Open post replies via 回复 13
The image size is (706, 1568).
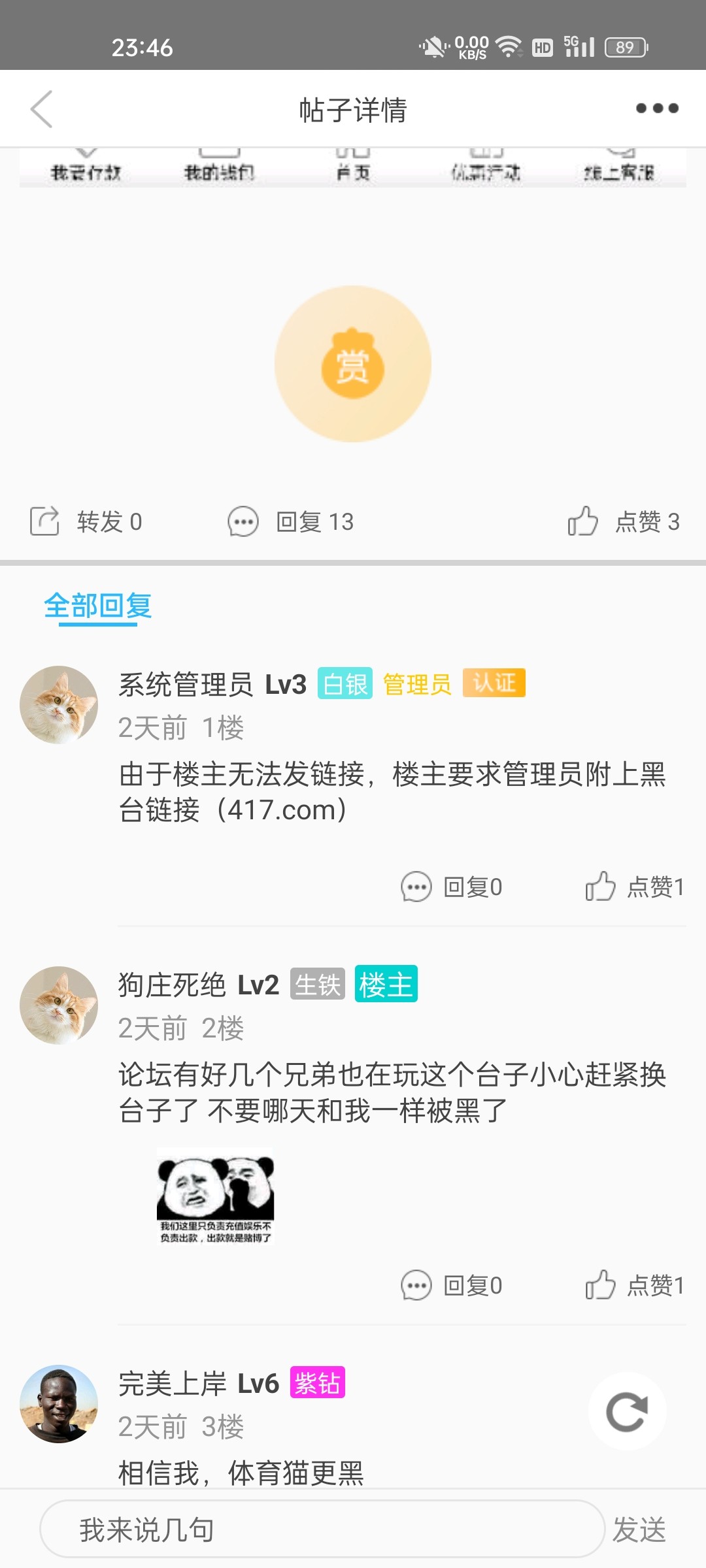[291, 521]
